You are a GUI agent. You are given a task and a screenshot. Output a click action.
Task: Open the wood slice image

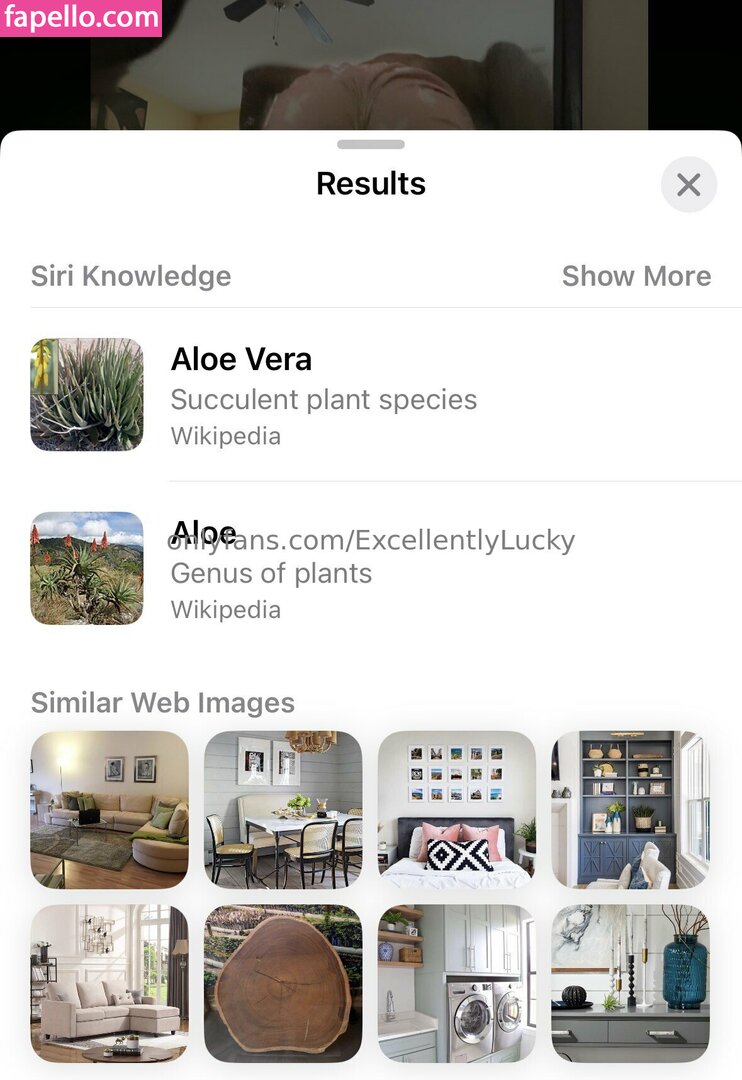click(283, 983)
